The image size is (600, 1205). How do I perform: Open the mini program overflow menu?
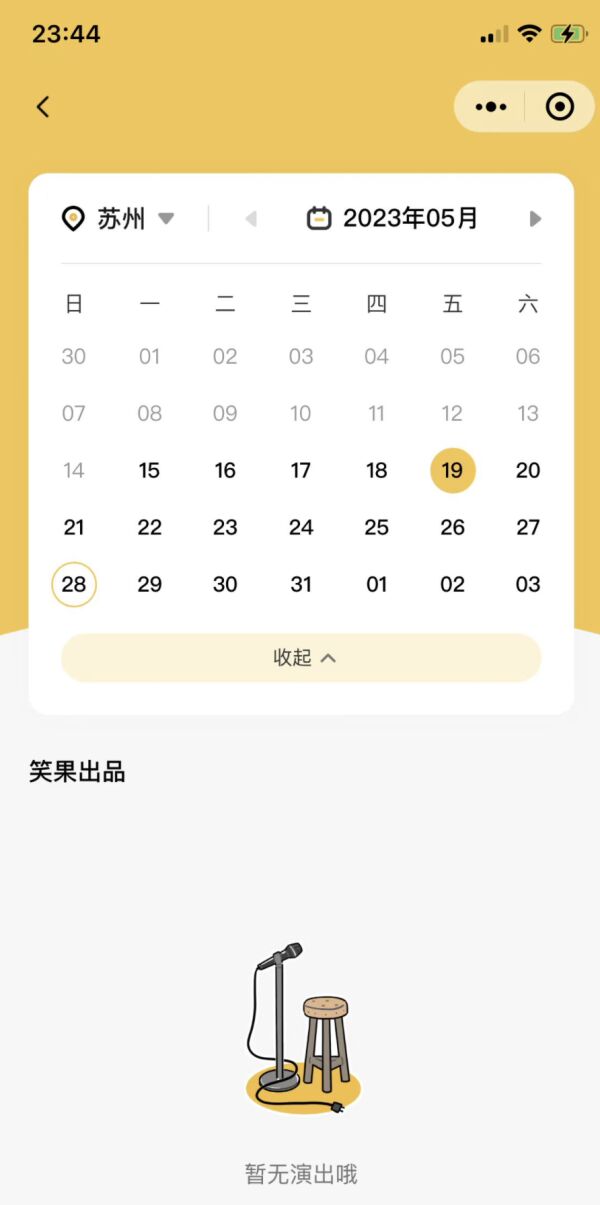point(490,107)
